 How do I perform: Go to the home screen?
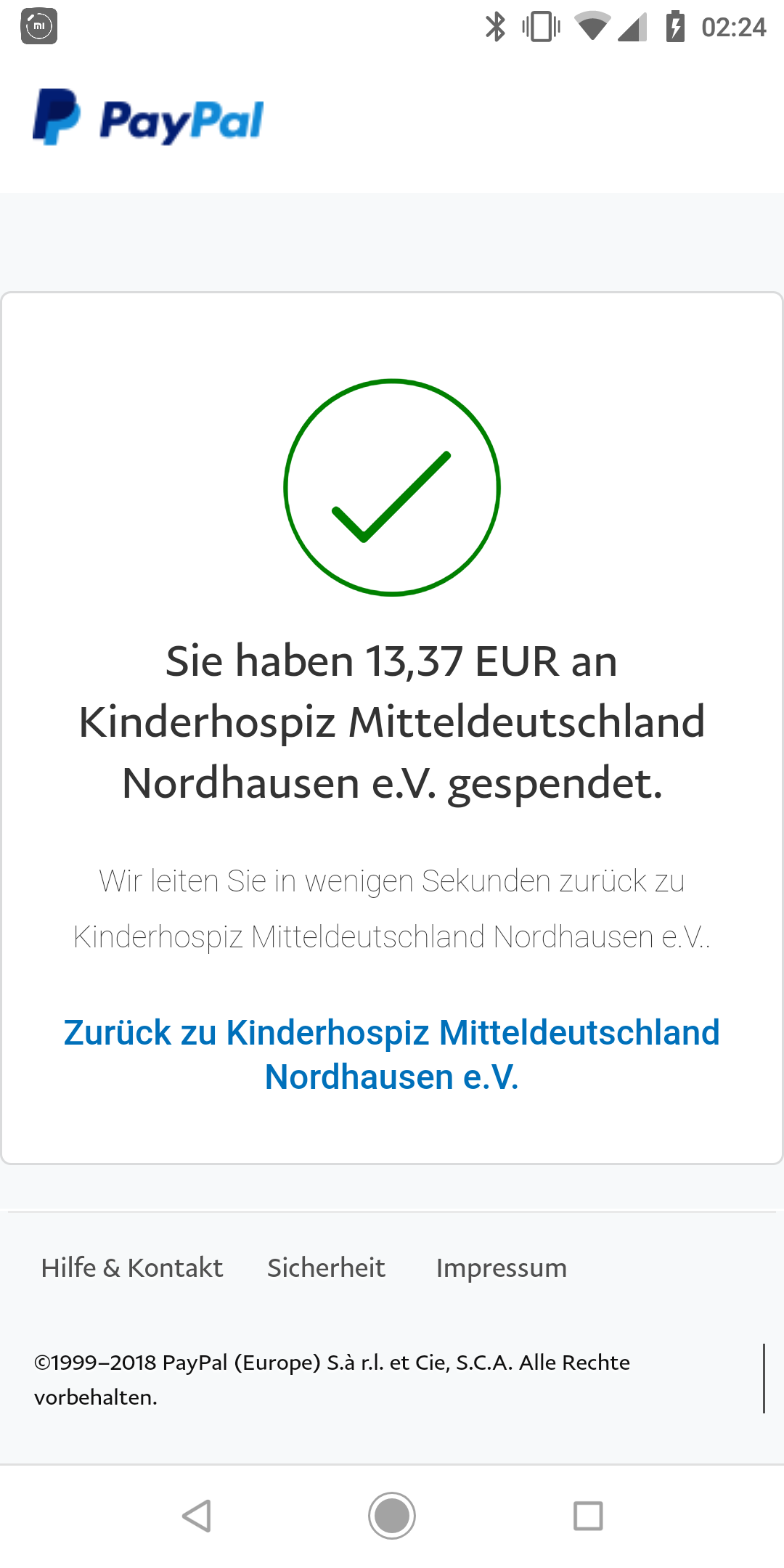pos(392,1516)
